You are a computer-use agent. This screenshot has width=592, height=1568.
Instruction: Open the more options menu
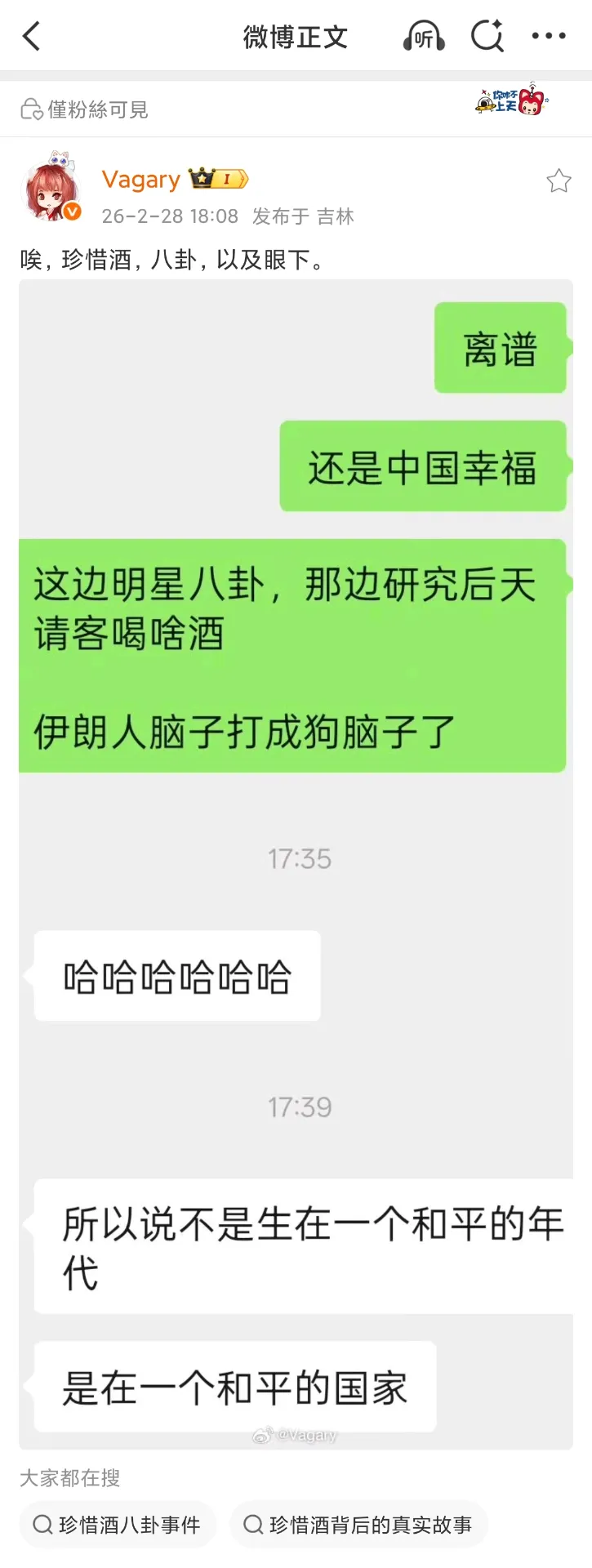click(549, 36)
